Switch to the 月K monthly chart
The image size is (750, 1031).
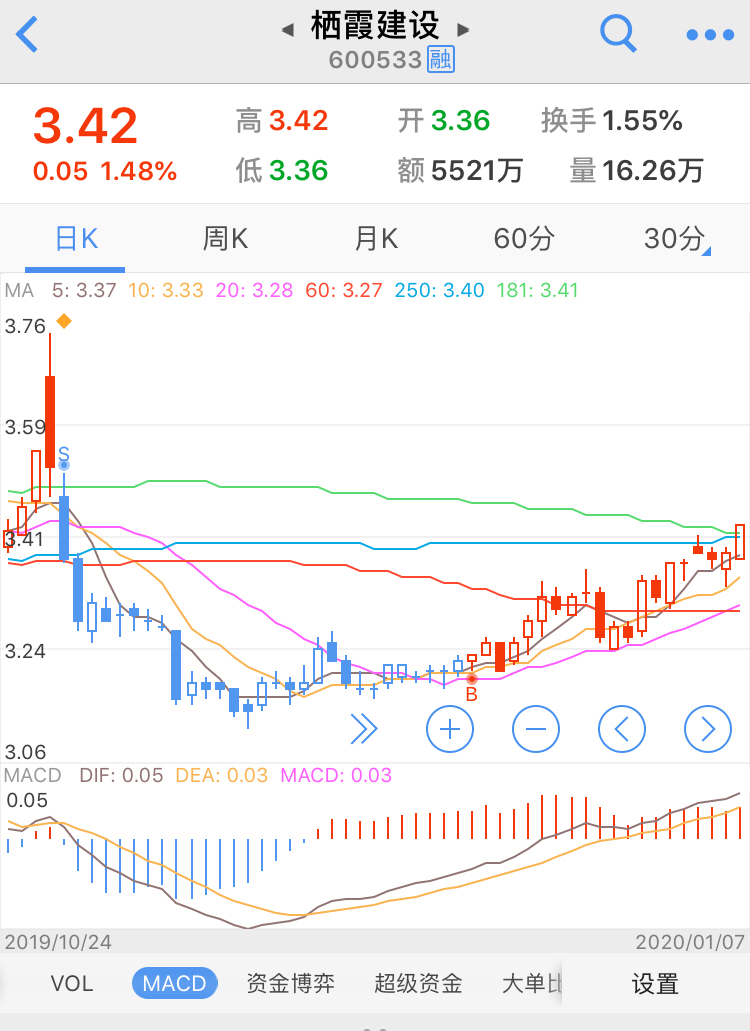[x=376, y=239]
